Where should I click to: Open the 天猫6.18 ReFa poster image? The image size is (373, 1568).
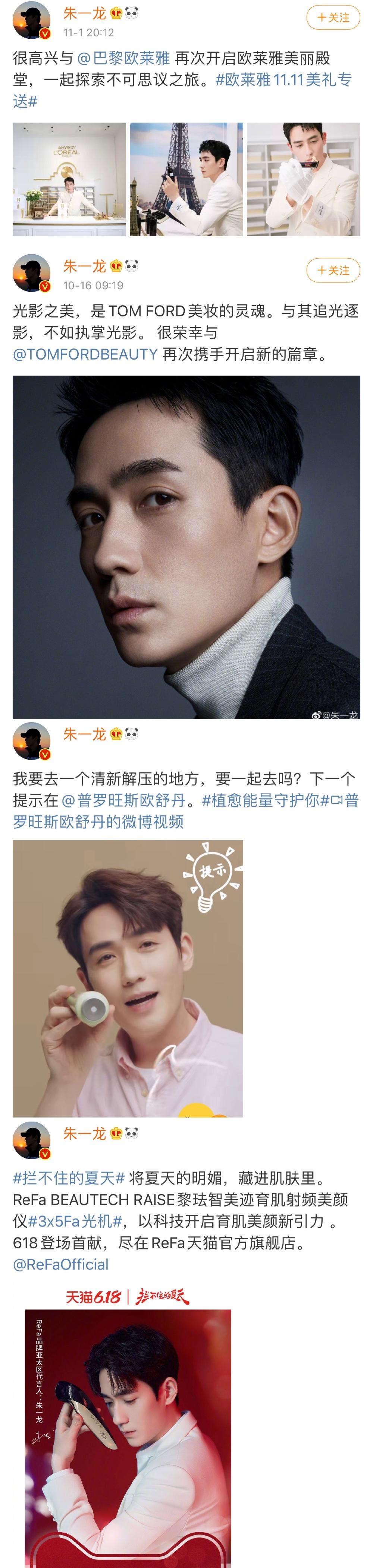[128, 1431]
